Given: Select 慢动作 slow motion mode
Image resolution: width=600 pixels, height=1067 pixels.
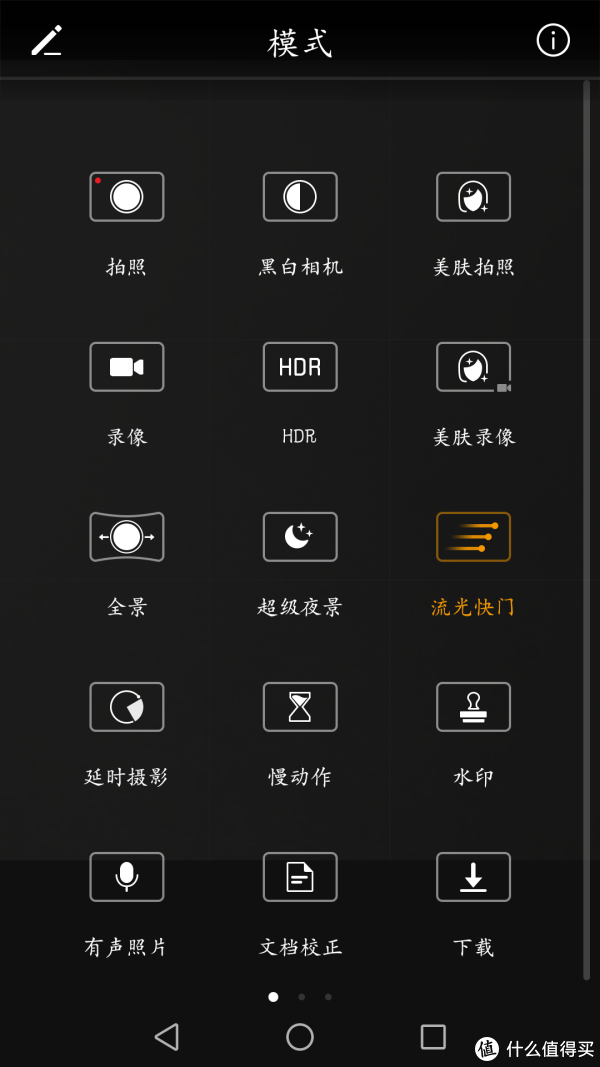Looking at the screenshot, I should [300, 707].
